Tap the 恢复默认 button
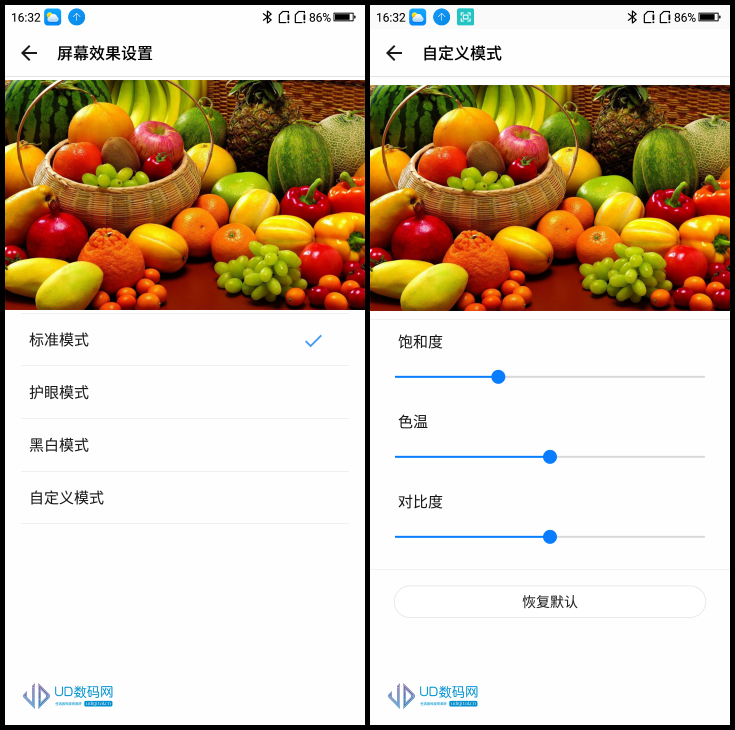This screenshot has height=730, width=735. tap(550, 602)
